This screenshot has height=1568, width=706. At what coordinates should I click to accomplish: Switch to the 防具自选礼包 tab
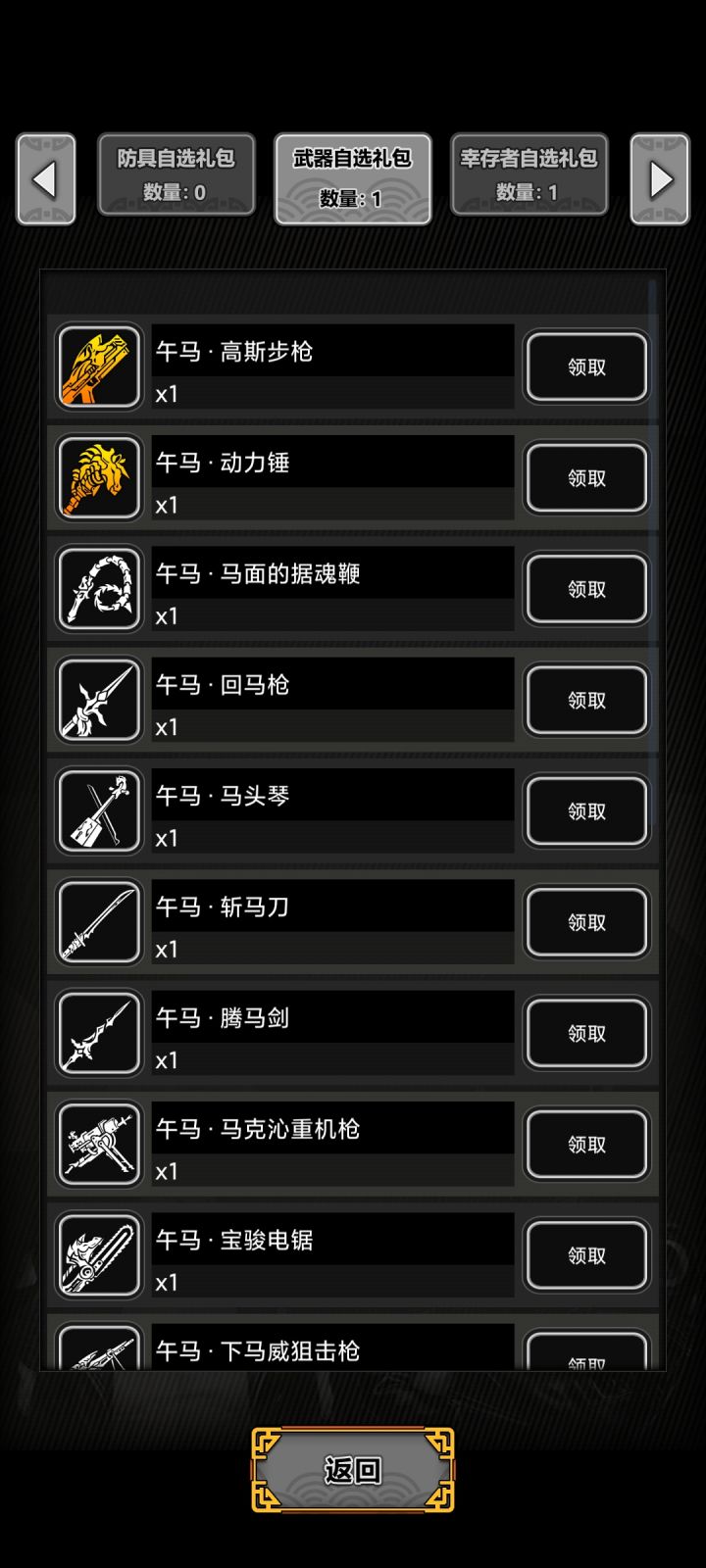tap(176, 174)
